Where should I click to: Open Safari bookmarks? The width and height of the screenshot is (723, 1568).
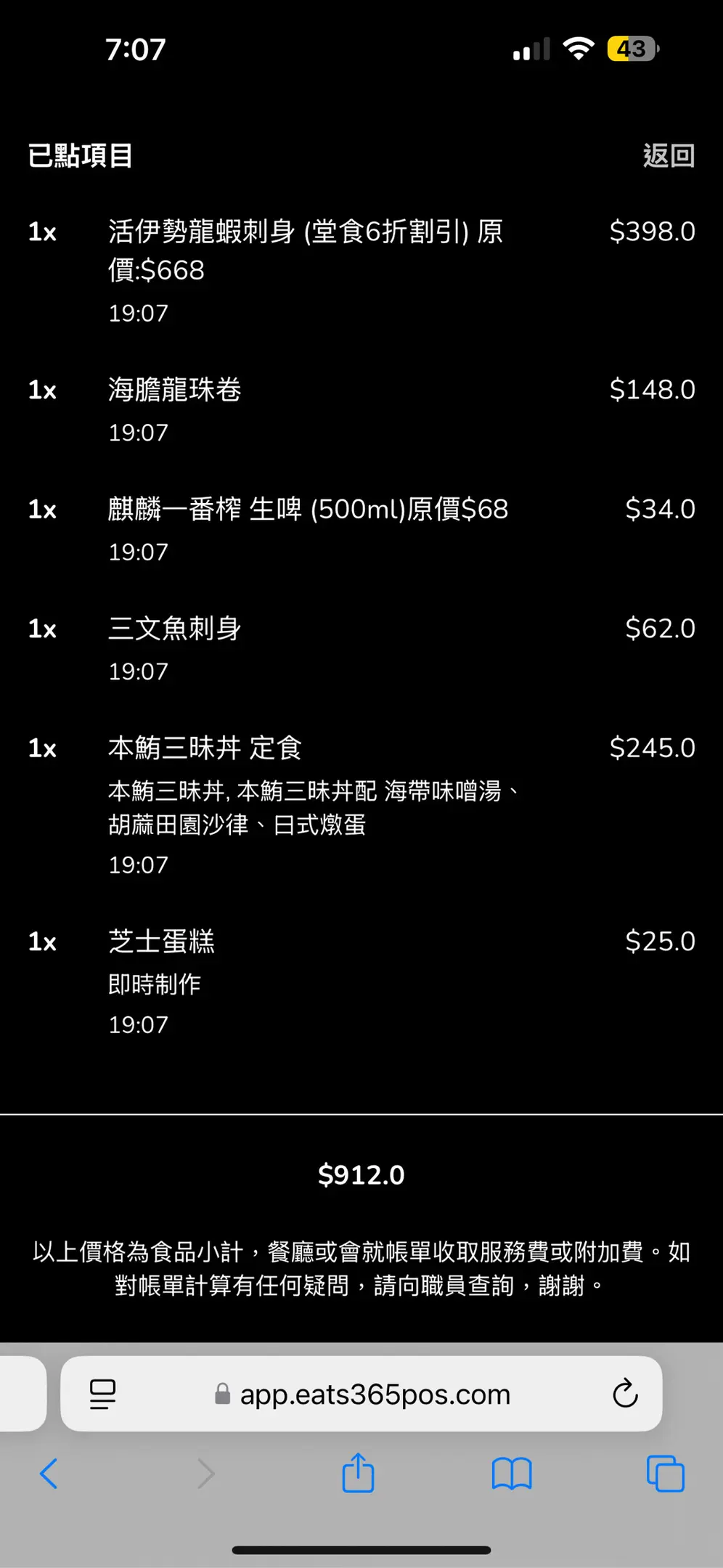pyautogui.click(x=512, y=1474)
